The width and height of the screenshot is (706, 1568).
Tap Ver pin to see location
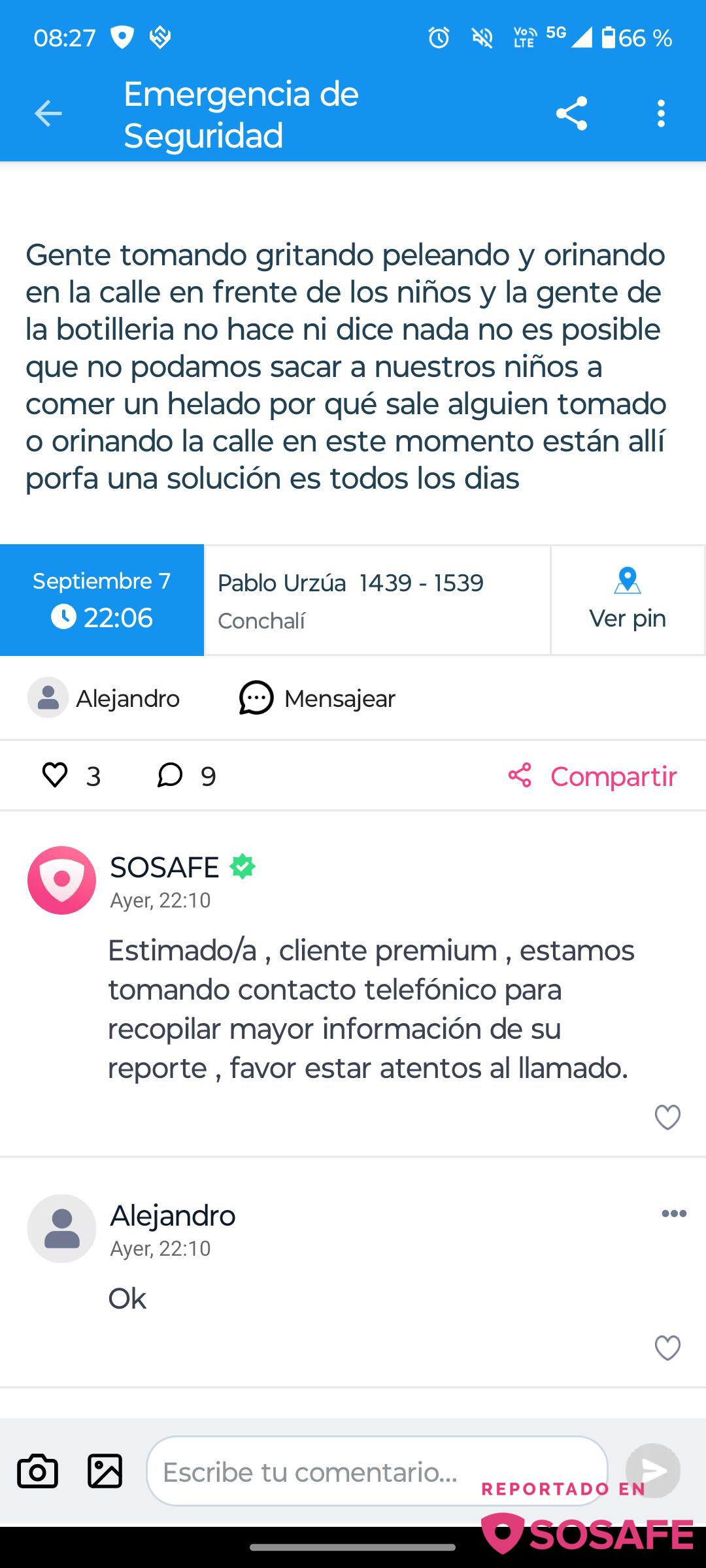coord(627,600)
